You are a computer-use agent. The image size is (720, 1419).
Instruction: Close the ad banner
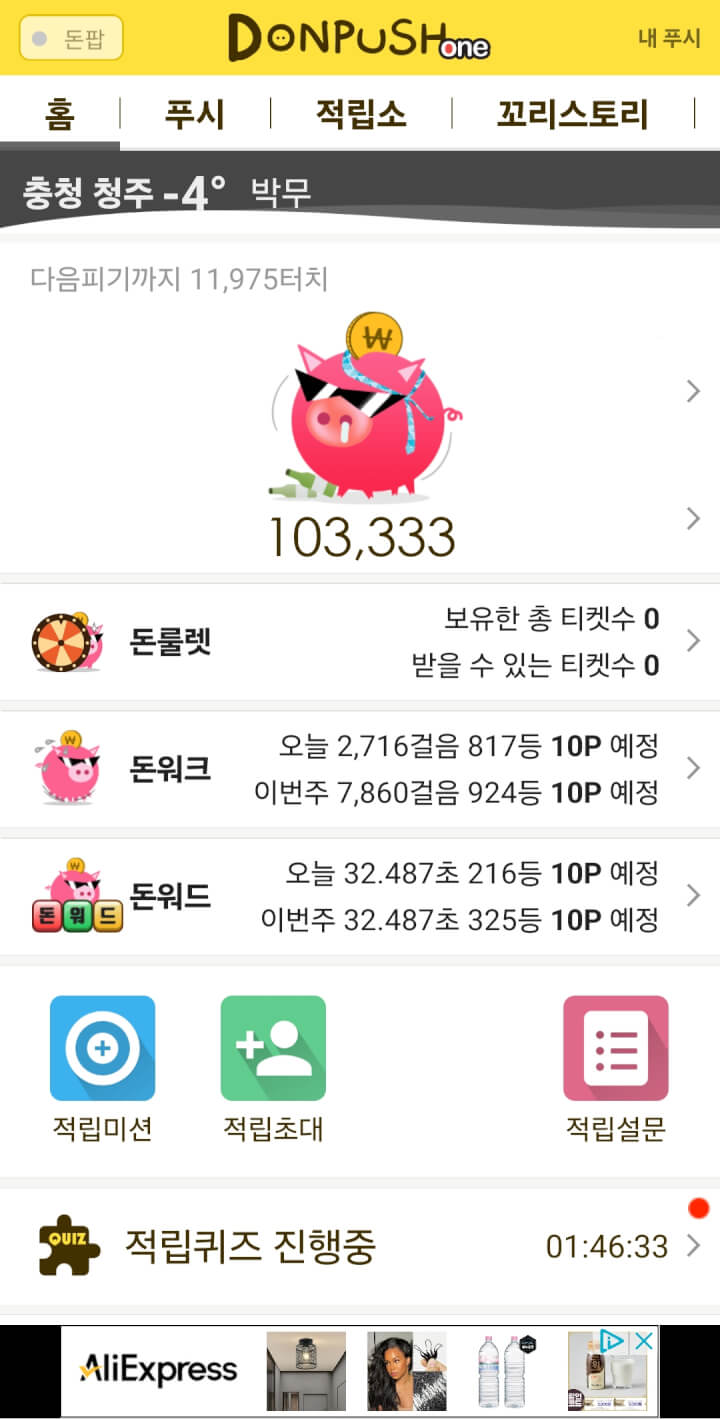click(645, 1341)
